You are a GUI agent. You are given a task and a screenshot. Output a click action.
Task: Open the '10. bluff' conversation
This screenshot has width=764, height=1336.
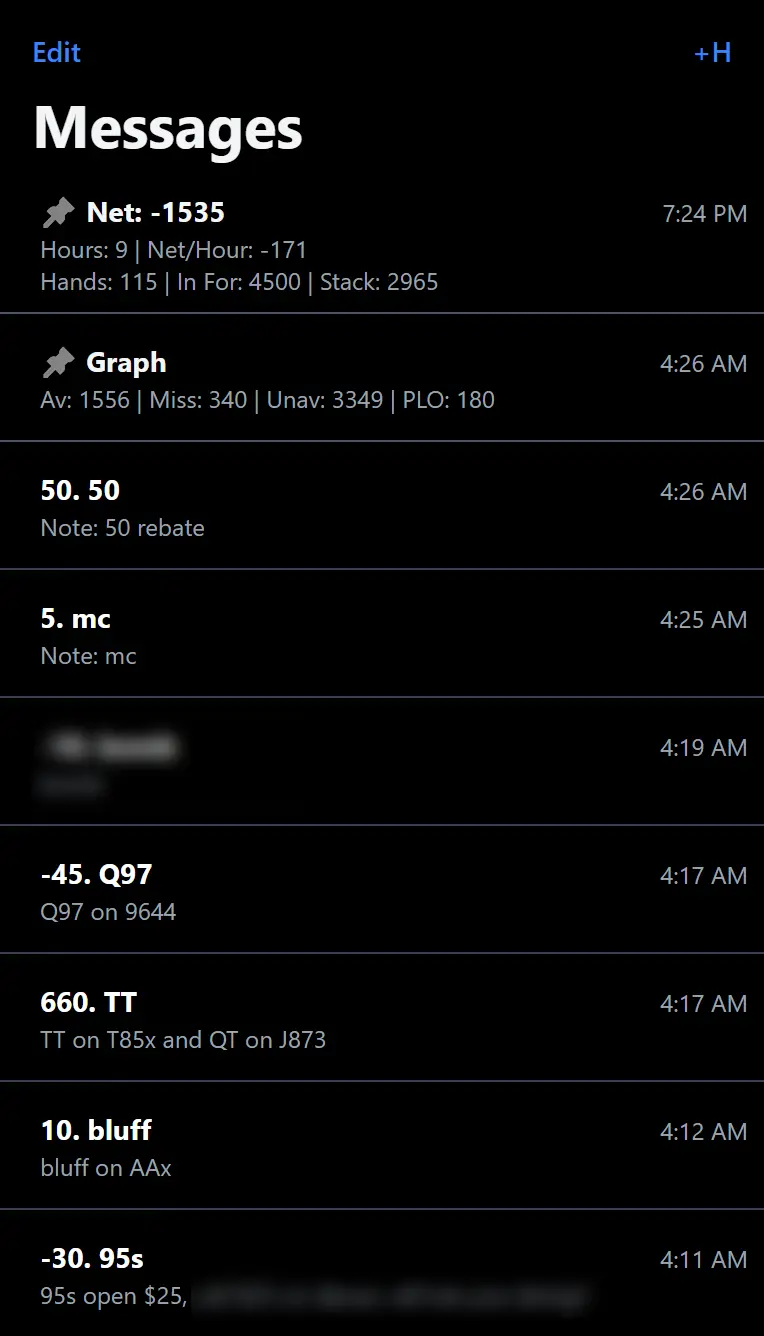[300, 1148]
